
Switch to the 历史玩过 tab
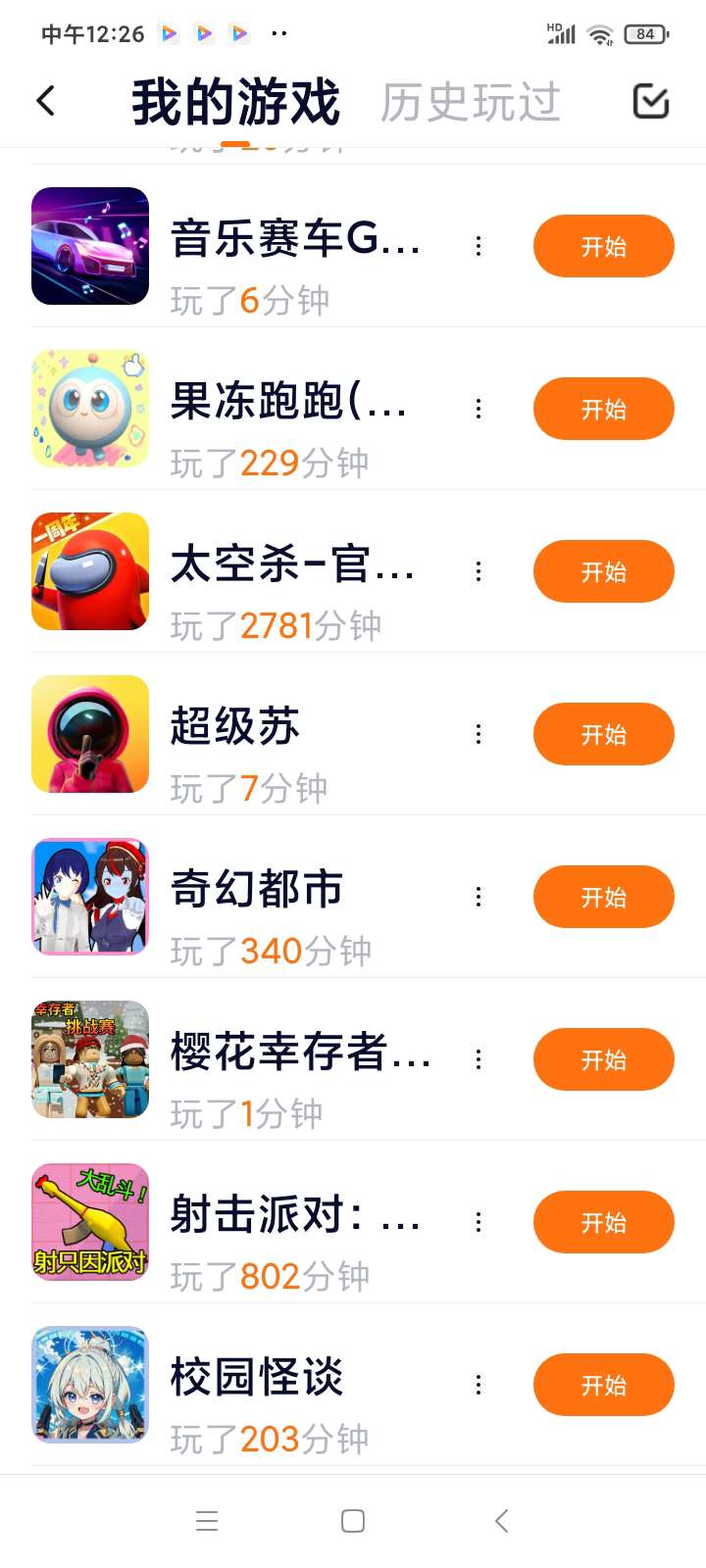[471, 102]
